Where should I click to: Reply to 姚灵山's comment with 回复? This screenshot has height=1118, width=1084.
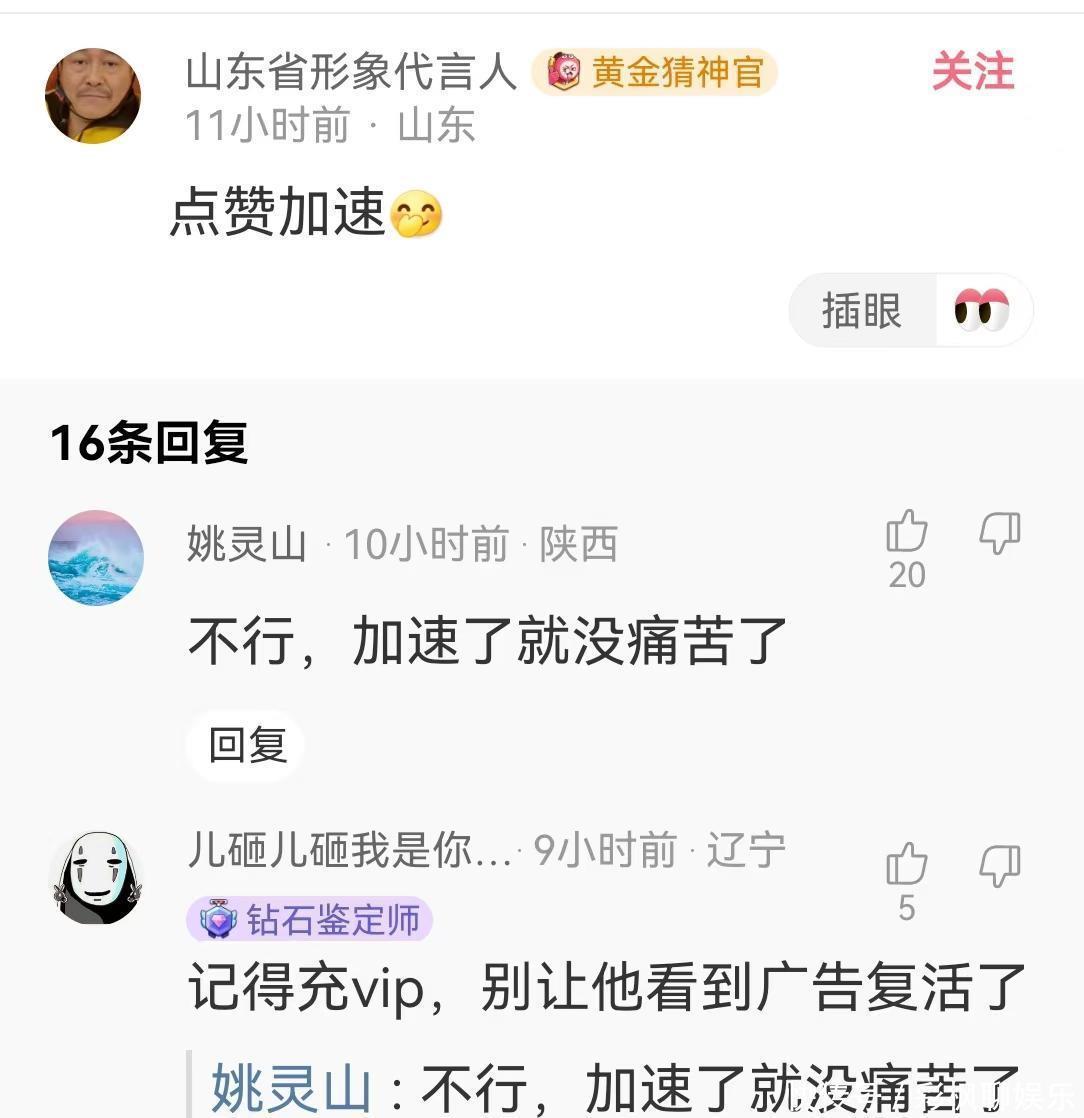(x=247, y=745)
